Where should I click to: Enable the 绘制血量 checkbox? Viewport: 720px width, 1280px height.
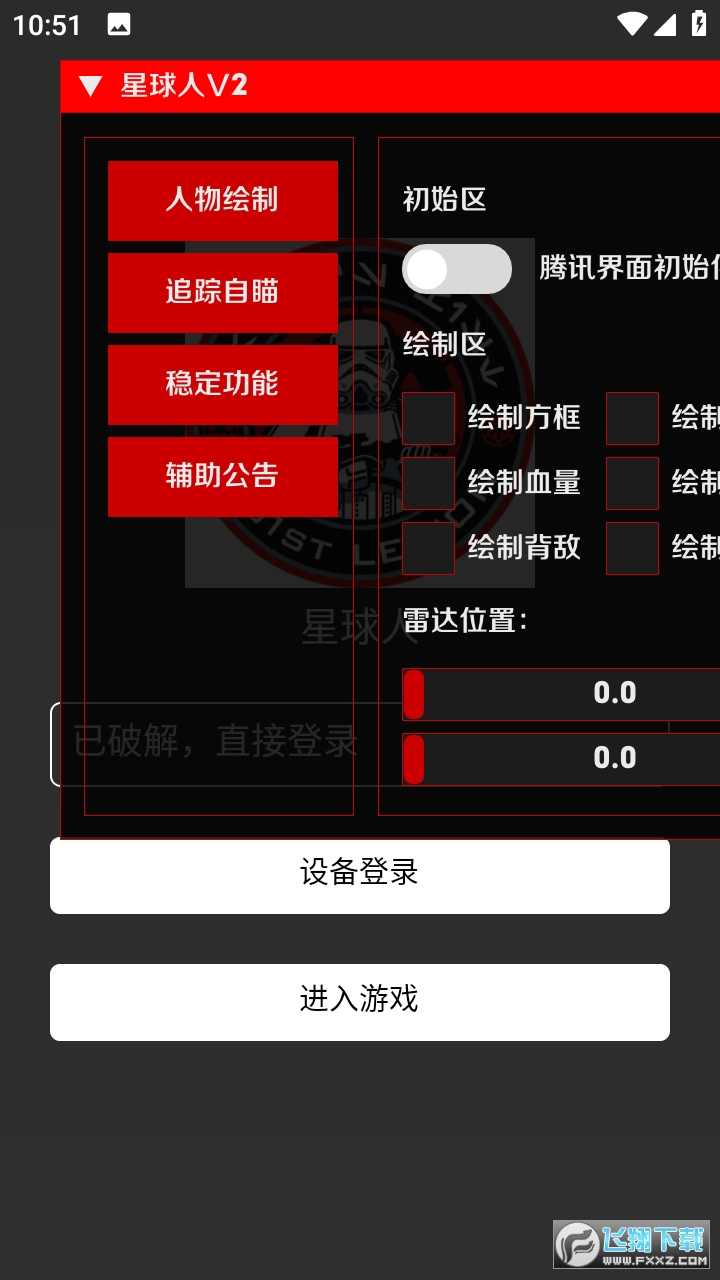(x=428, y=483)
